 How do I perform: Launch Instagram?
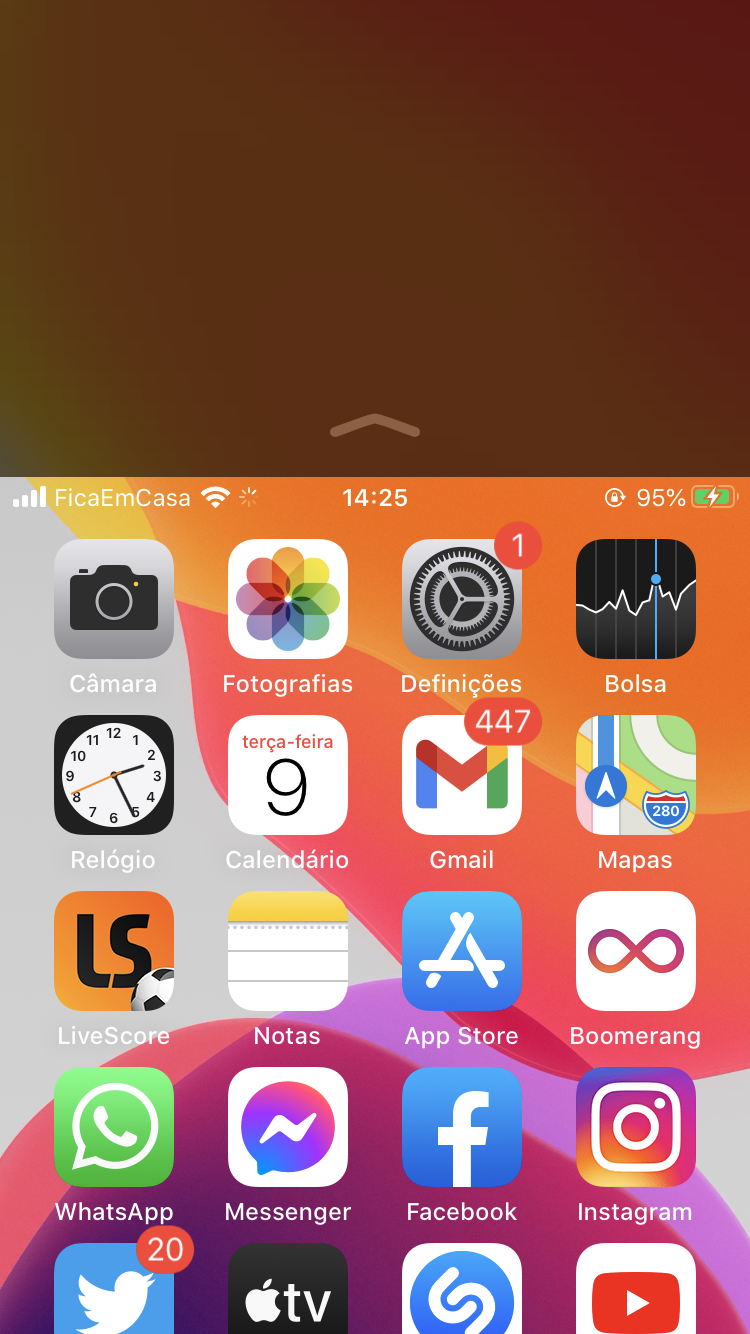tap(636, 1127)
